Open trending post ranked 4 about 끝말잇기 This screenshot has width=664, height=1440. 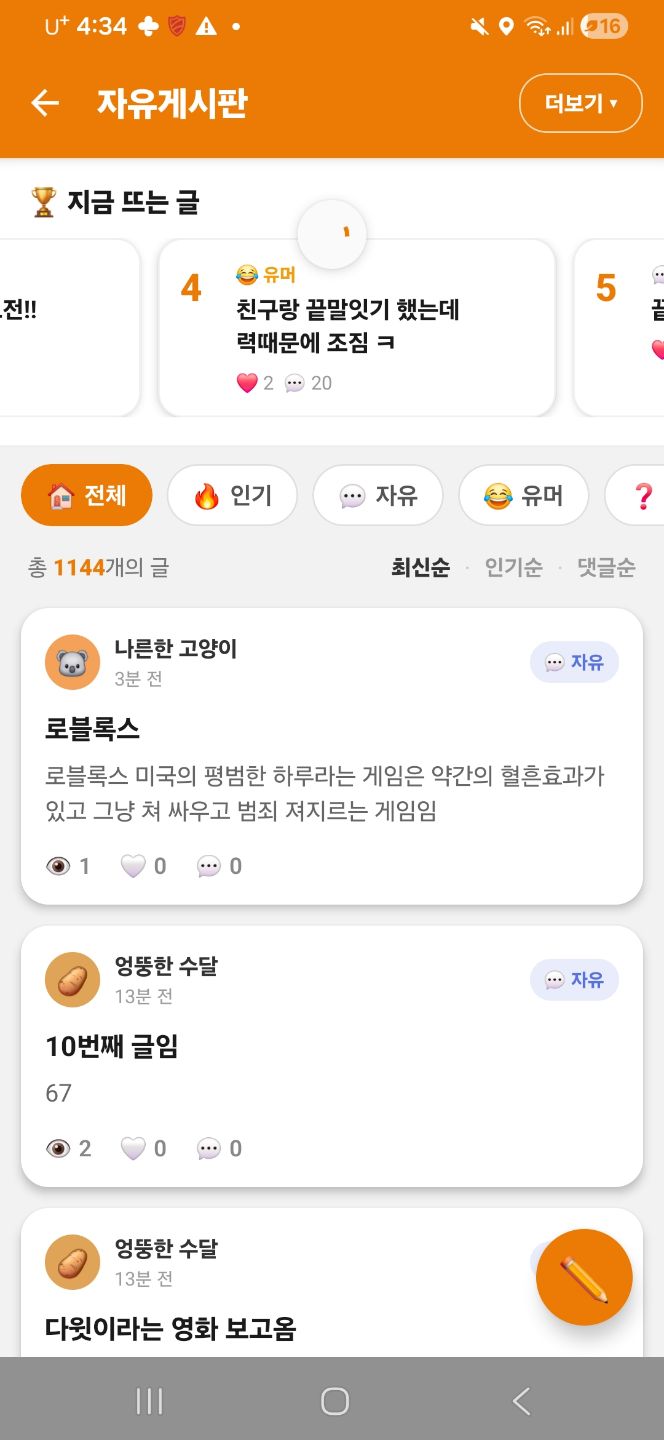[356, 328]
